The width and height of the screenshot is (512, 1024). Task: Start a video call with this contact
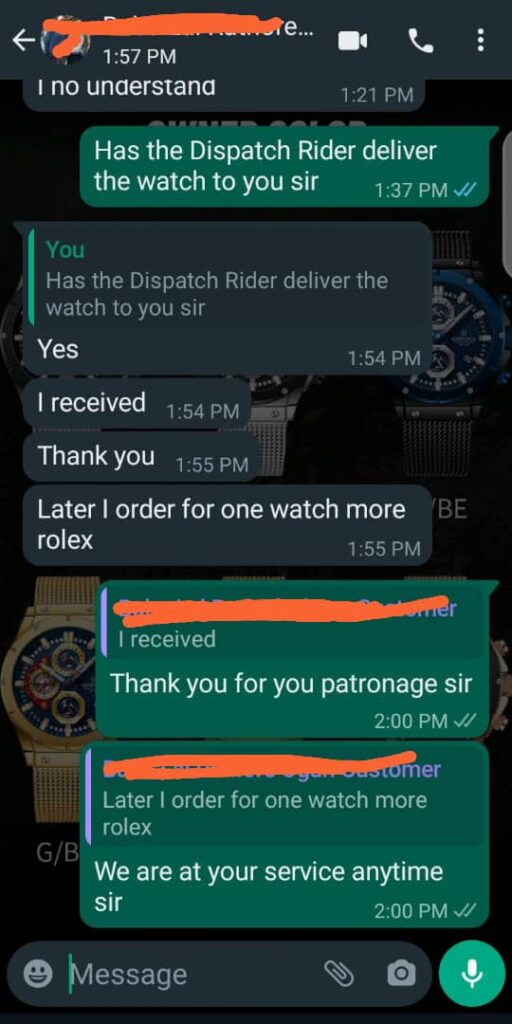coord(353,42)
